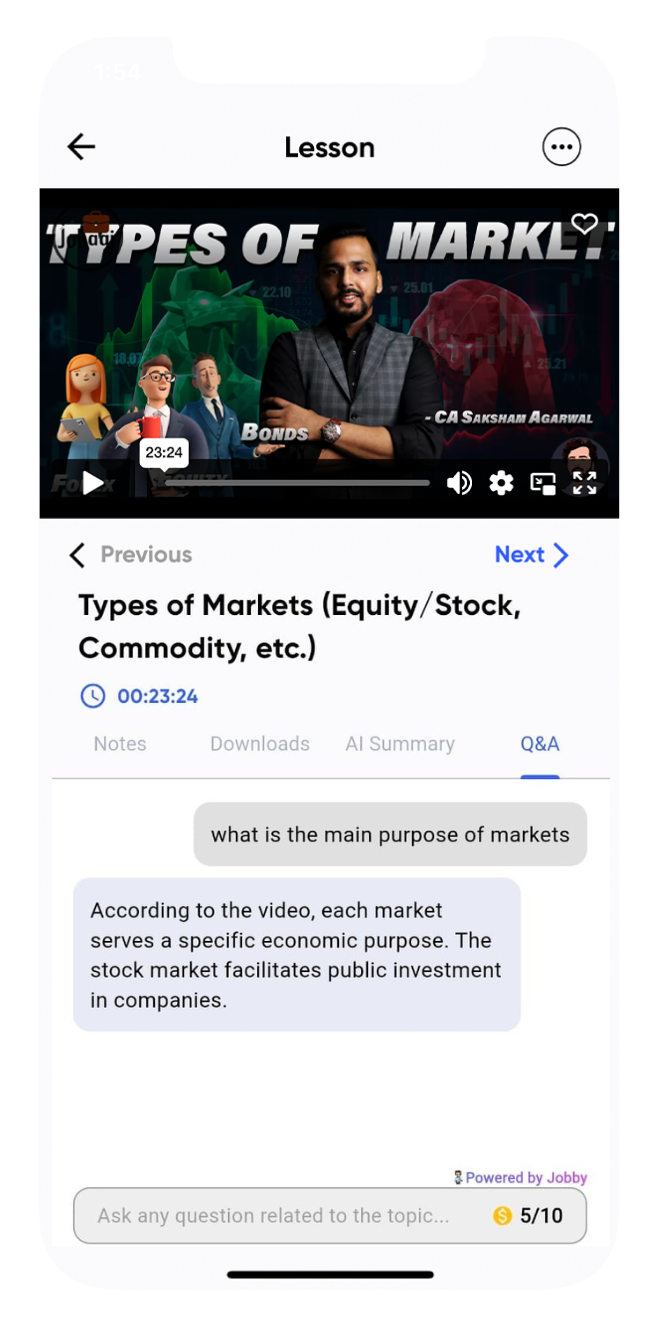The height and width of the screenshot is (1326, 656).
Task: Open the more options menu
Action: click(x=561, y=147)
